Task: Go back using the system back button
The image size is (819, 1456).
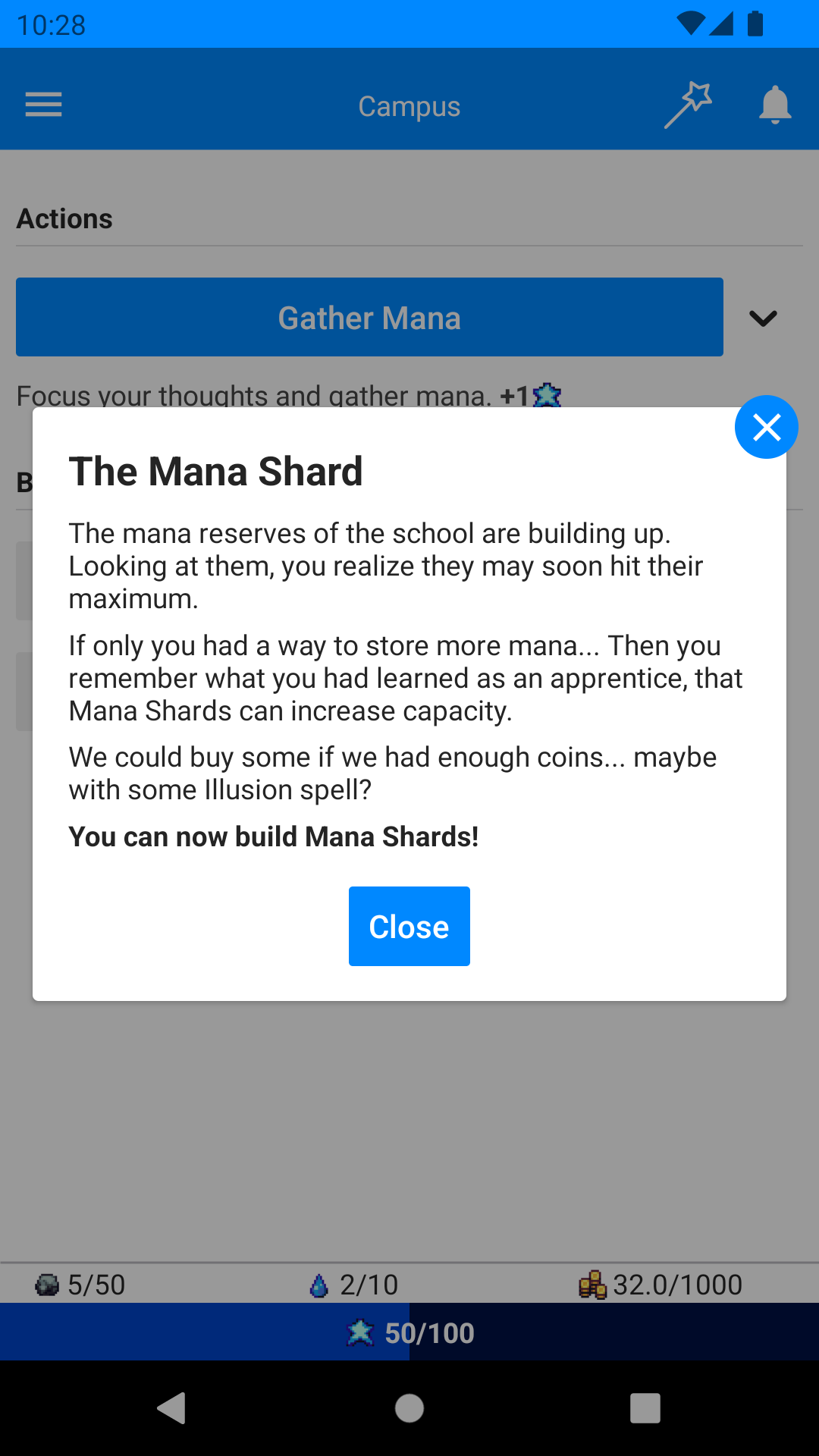Action: [x=171, y=1408]
